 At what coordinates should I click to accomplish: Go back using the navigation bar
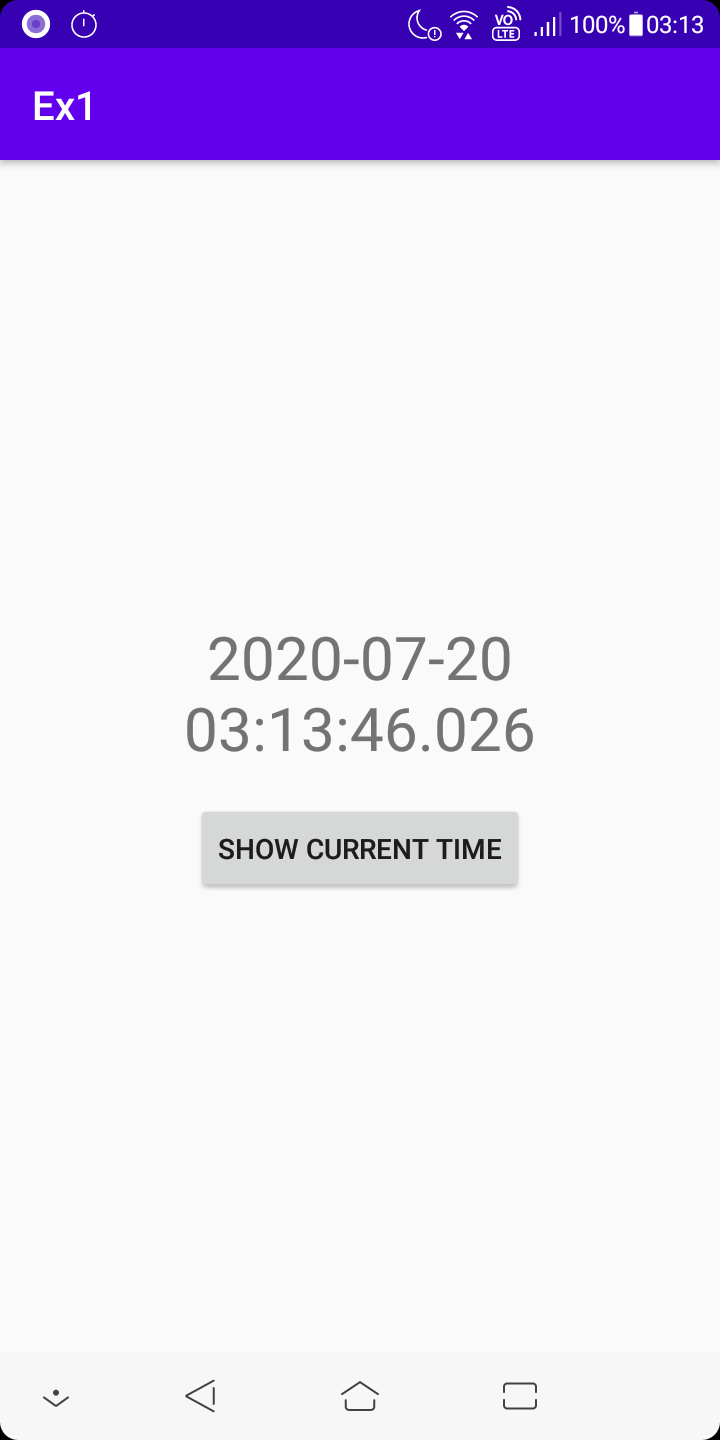point(201,1396)
